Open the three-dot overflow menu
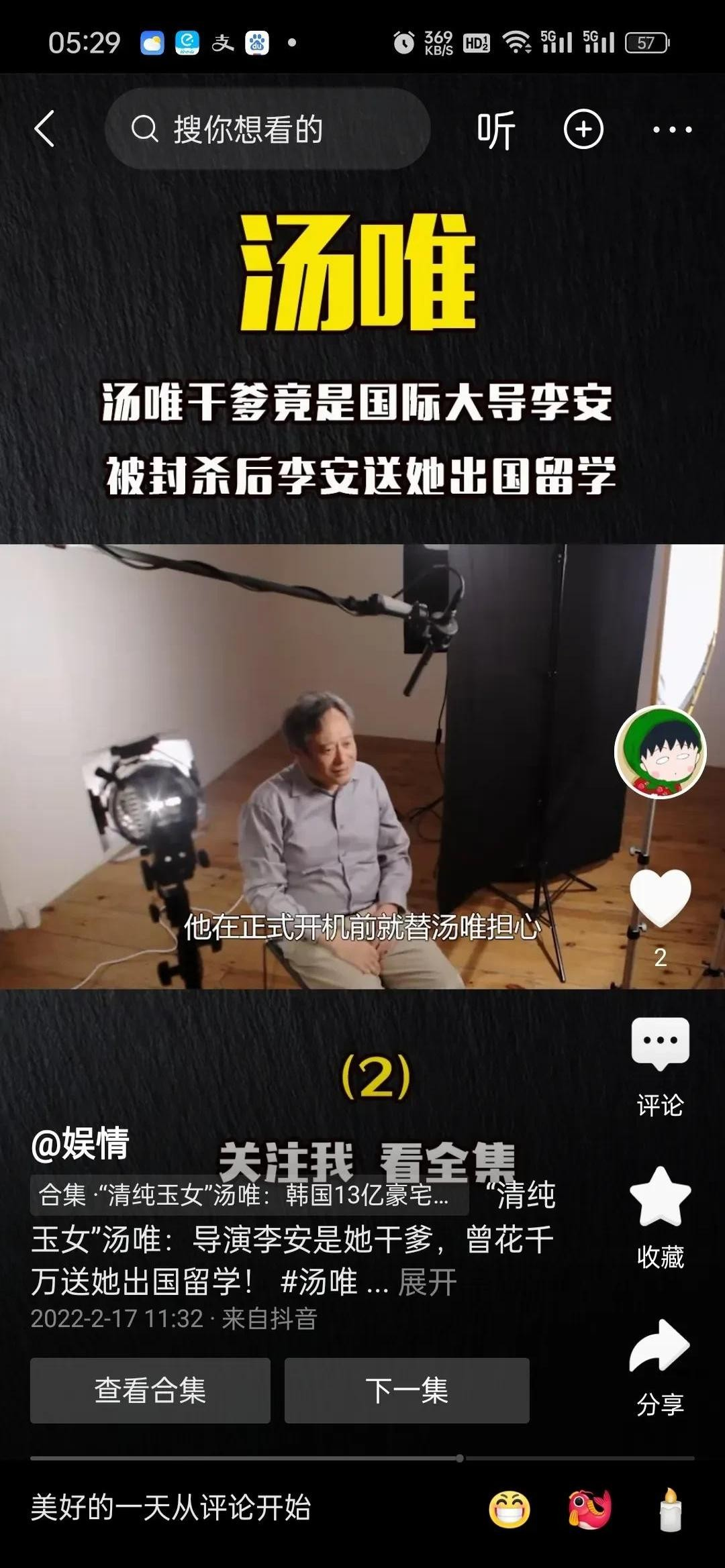725x1568 pixels. (x=672, y=129)
